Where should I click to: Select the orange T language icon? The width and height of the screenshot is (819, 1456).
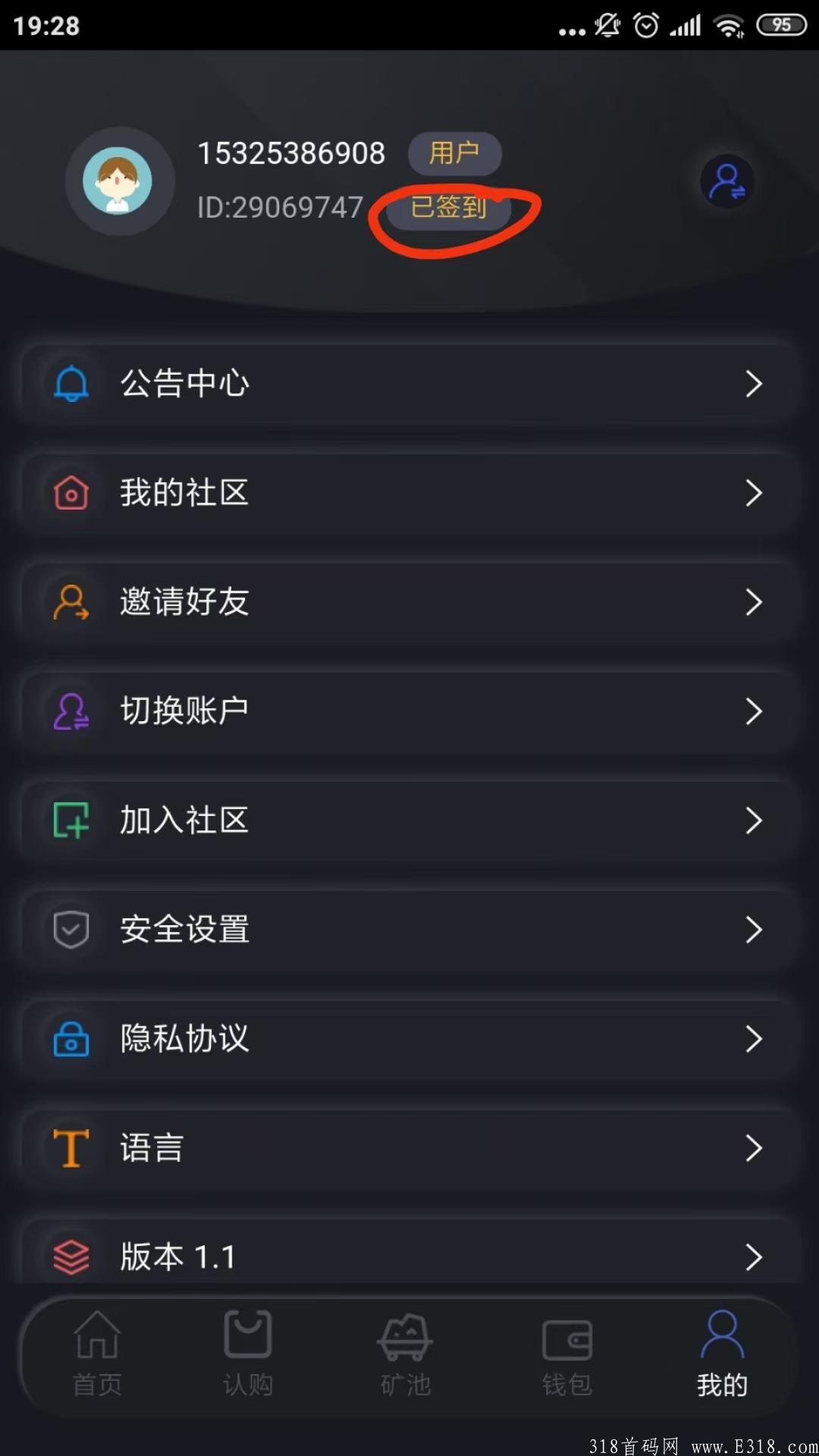pyautogui.click(x=71, y=1147)
